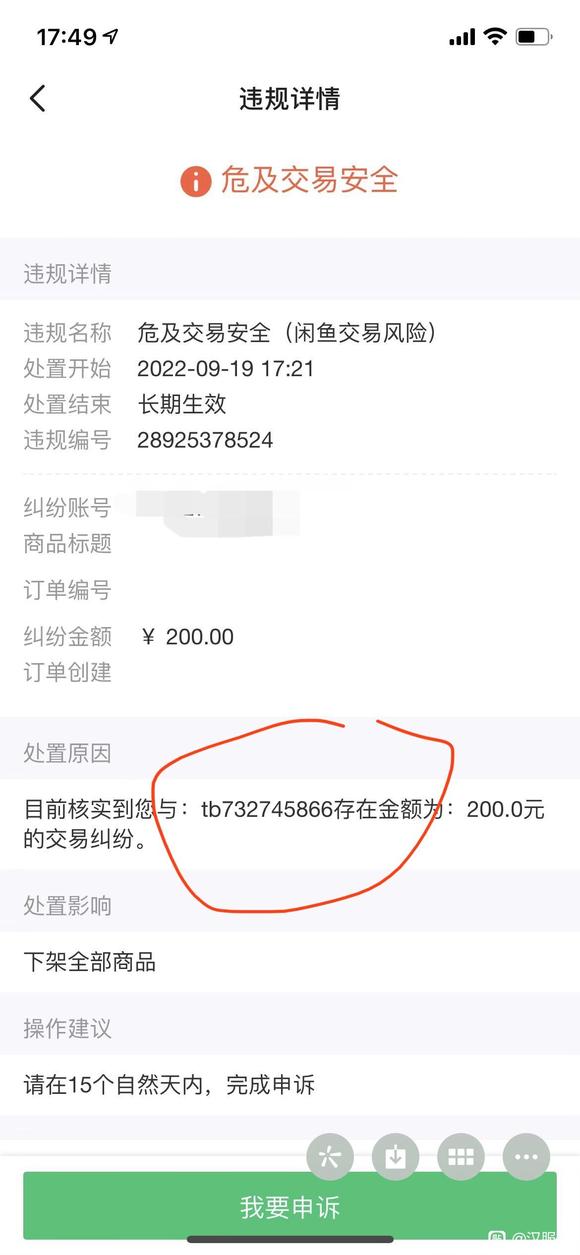Tap the 我要申诉 appeal button
580x1255 pixels.
click(x=290, y=1206)
